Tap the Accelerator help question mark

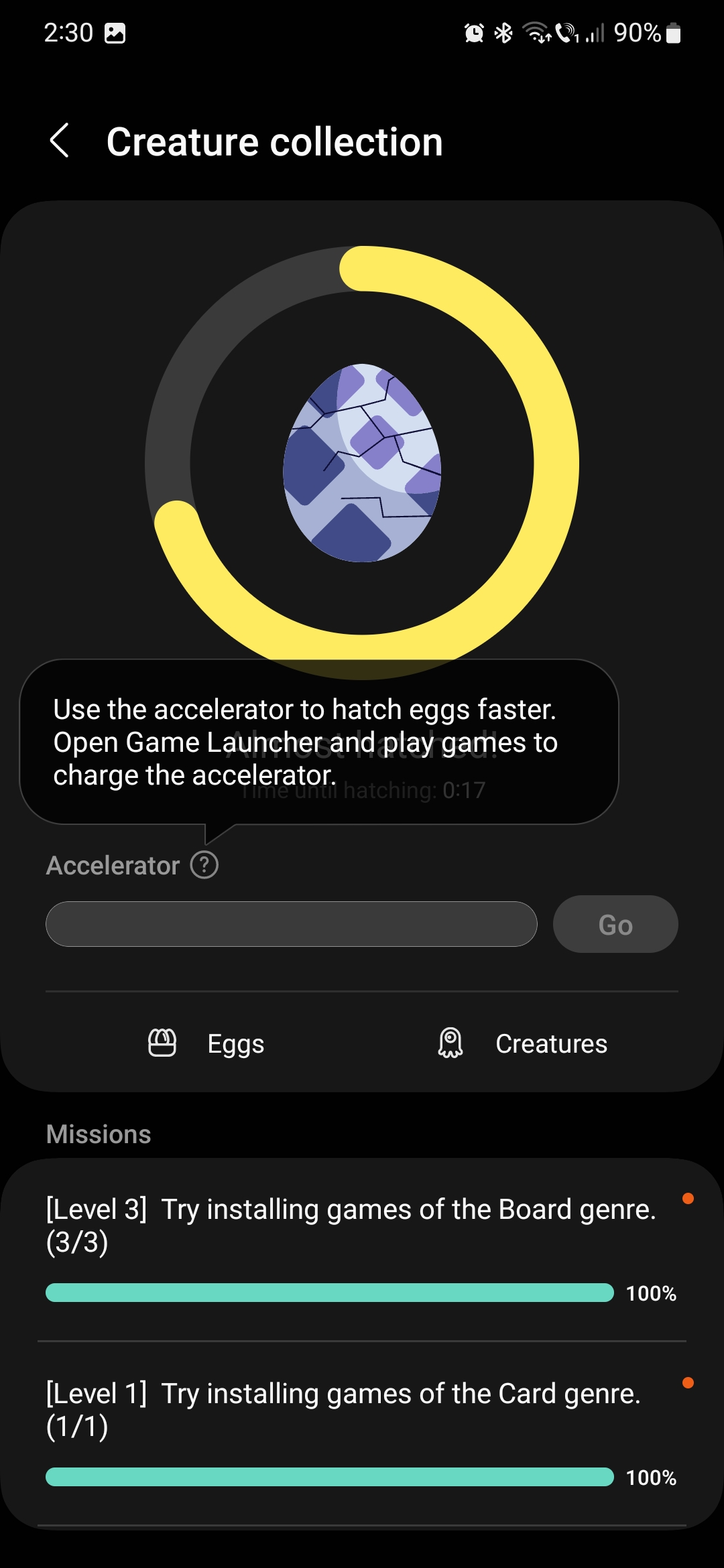tap(204, 865)
